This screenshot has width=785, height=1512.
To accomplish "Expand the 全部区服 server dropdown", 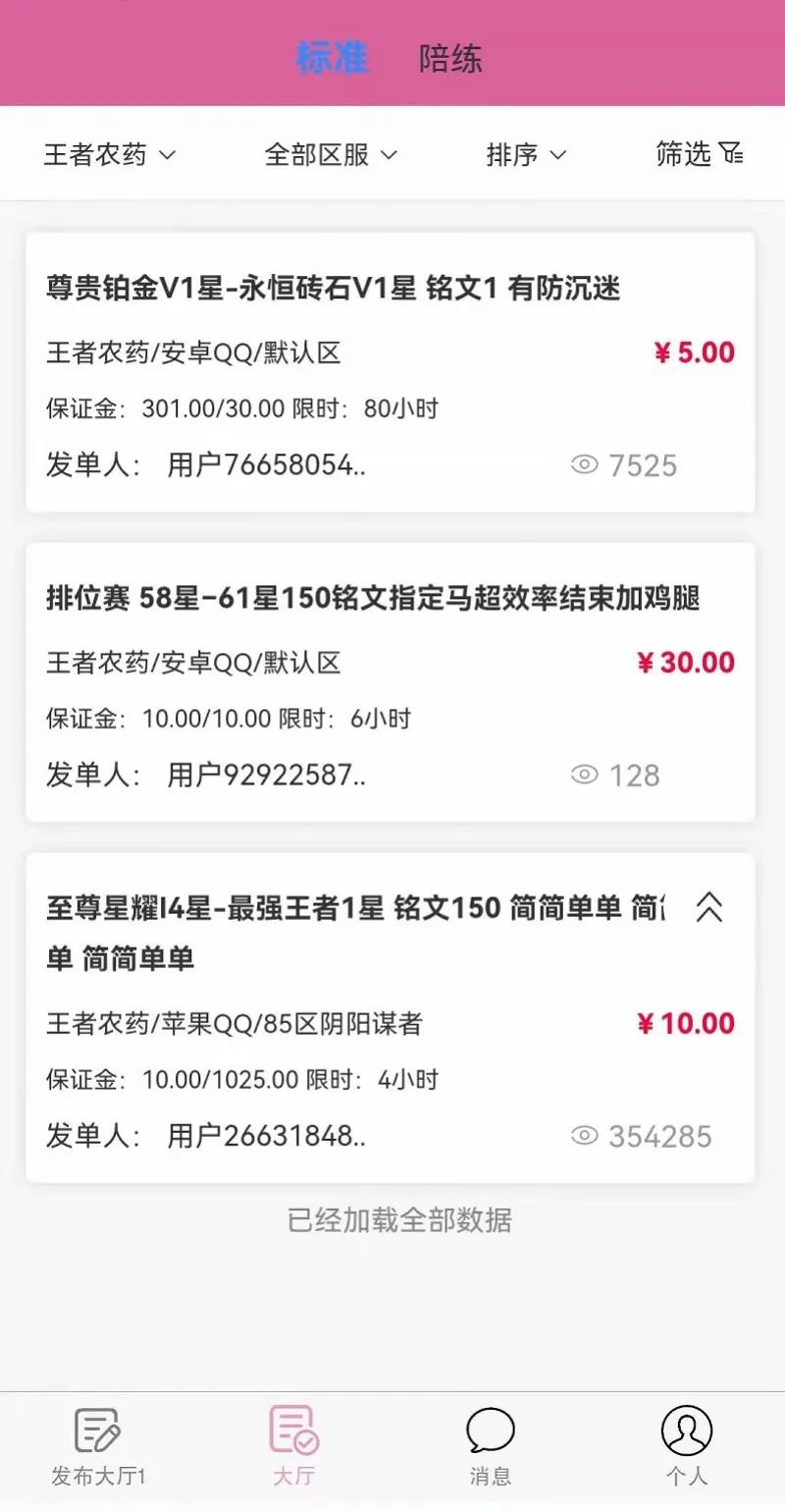I will [331, 154].
